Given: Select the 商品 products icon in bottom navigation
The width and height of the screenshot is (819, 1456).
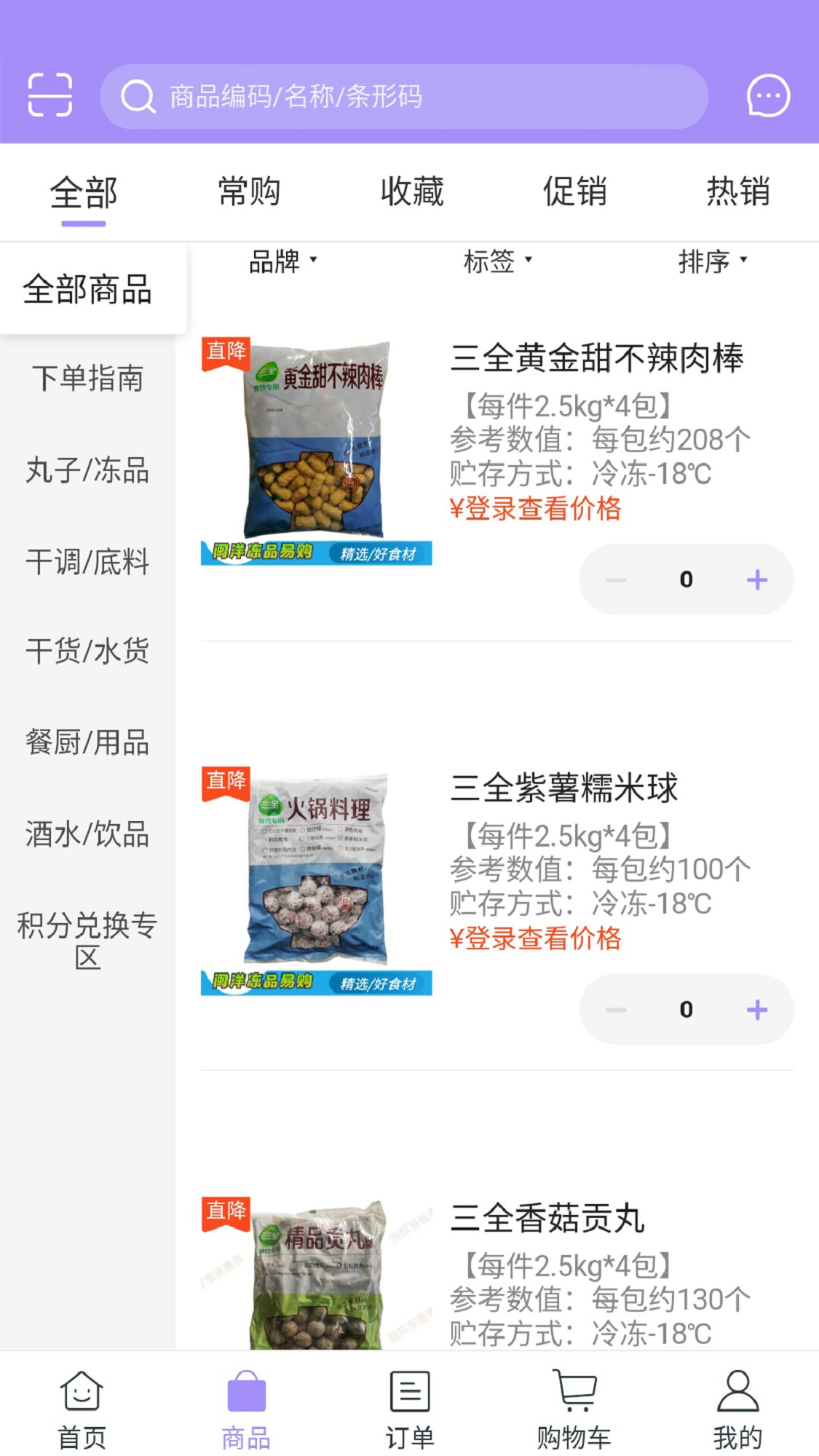Looking at the screenshot, I should [x=245, y=1394].
